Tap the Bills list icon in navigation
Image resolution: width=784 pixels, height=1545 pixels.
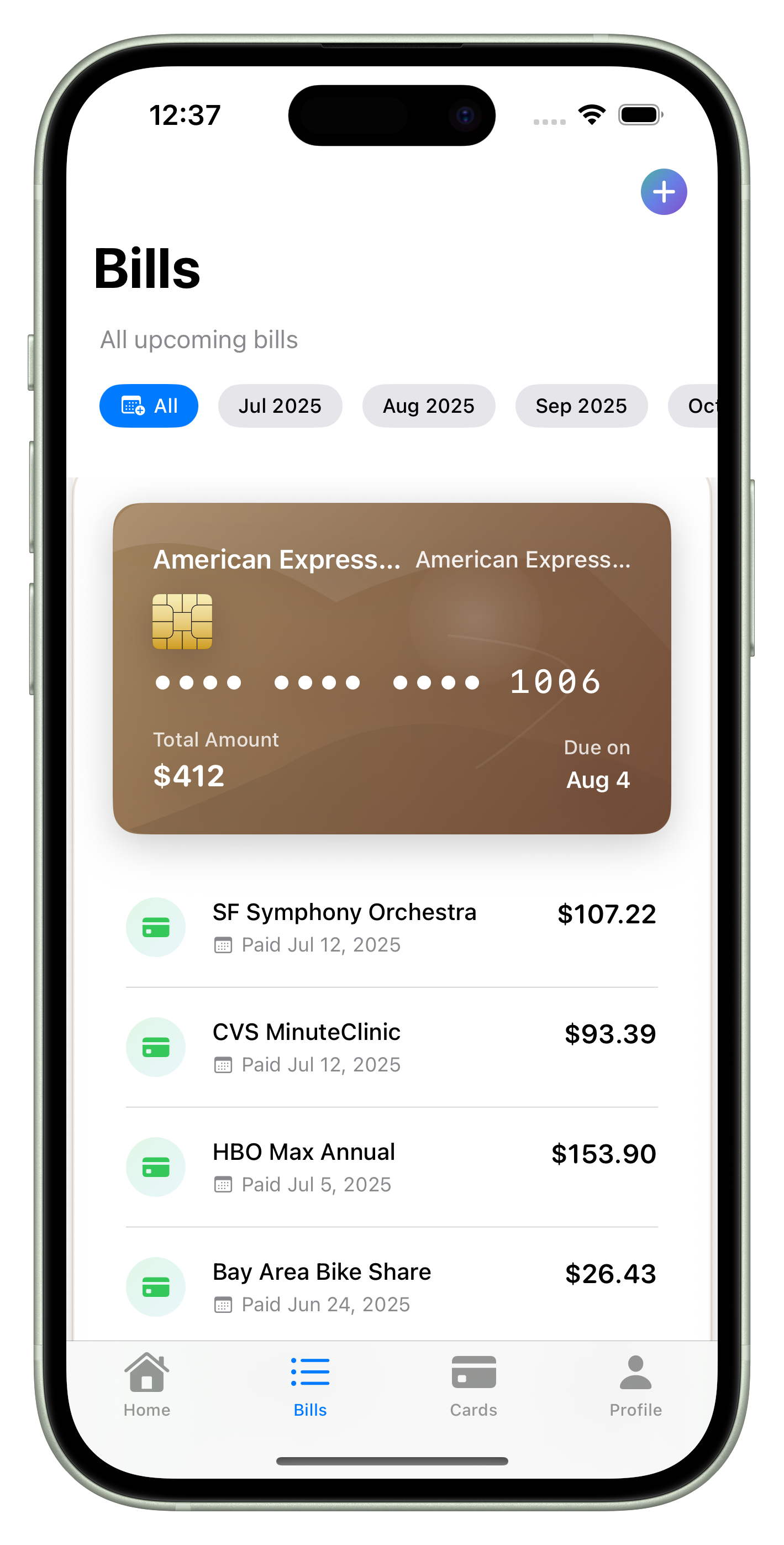[309, 1372]
